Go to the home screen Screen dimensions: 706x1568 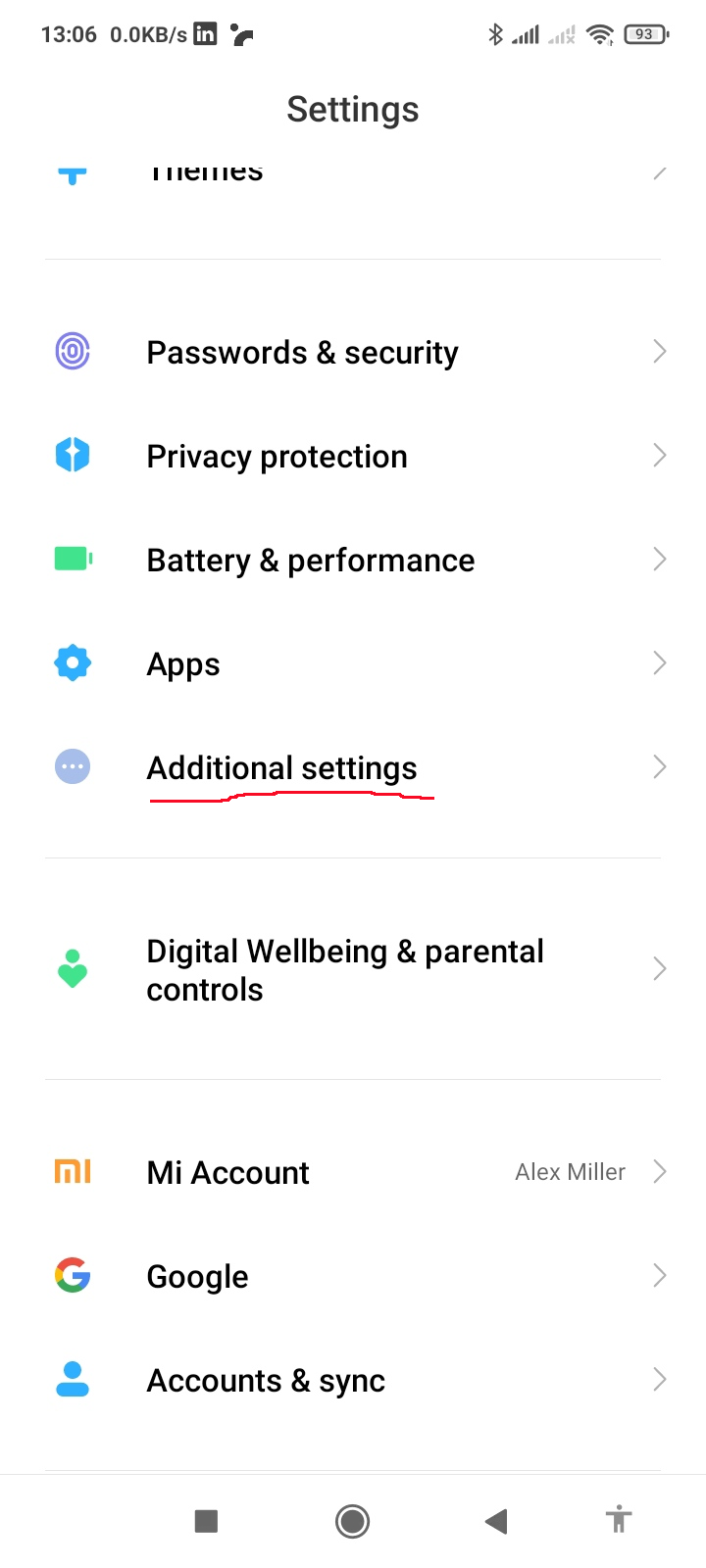pyautogui.click(x=352, y=1521)
